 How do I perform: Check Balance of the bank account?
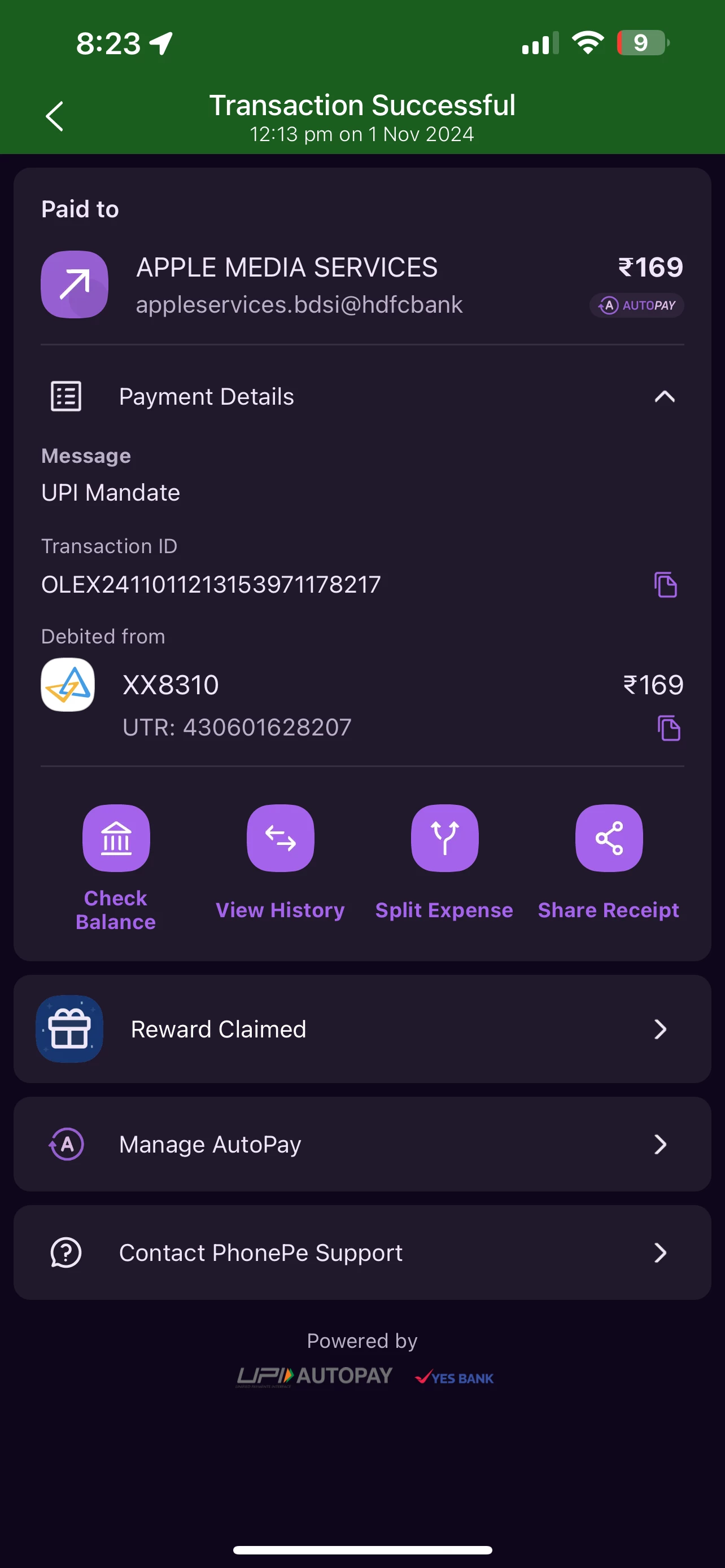point(116,839)
